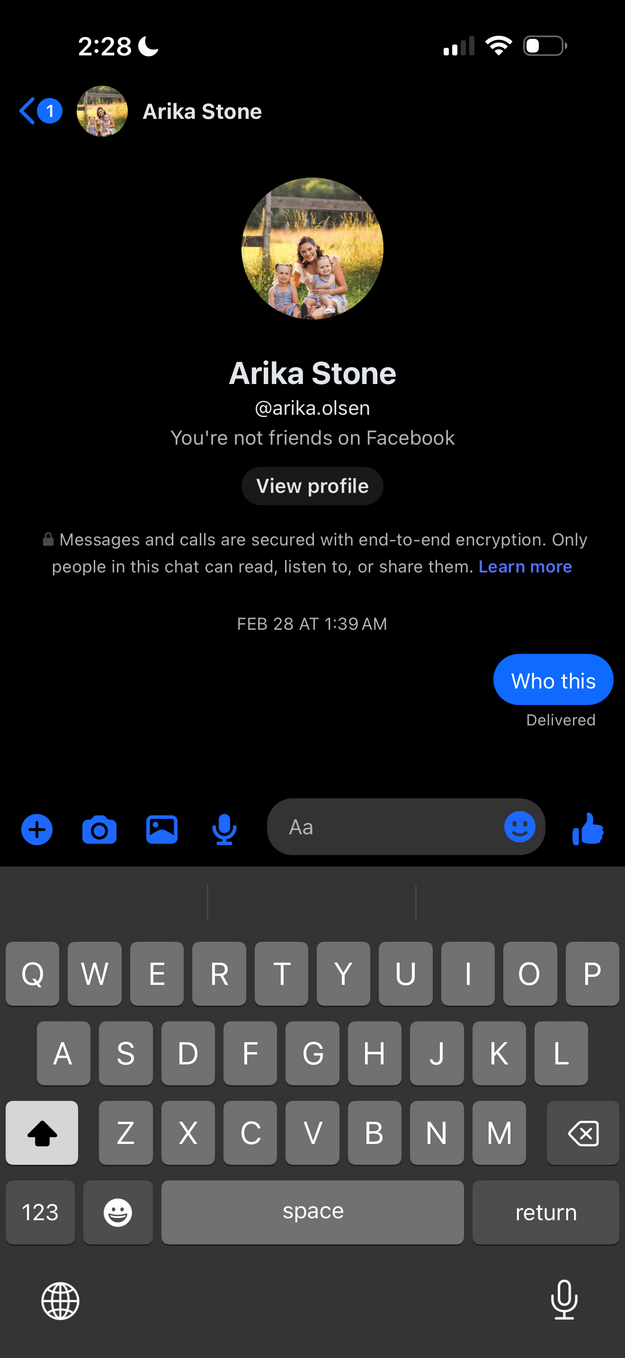This screenshot has height=1358, width=625.
Task: Tap the View profile button
Action: 312,486
